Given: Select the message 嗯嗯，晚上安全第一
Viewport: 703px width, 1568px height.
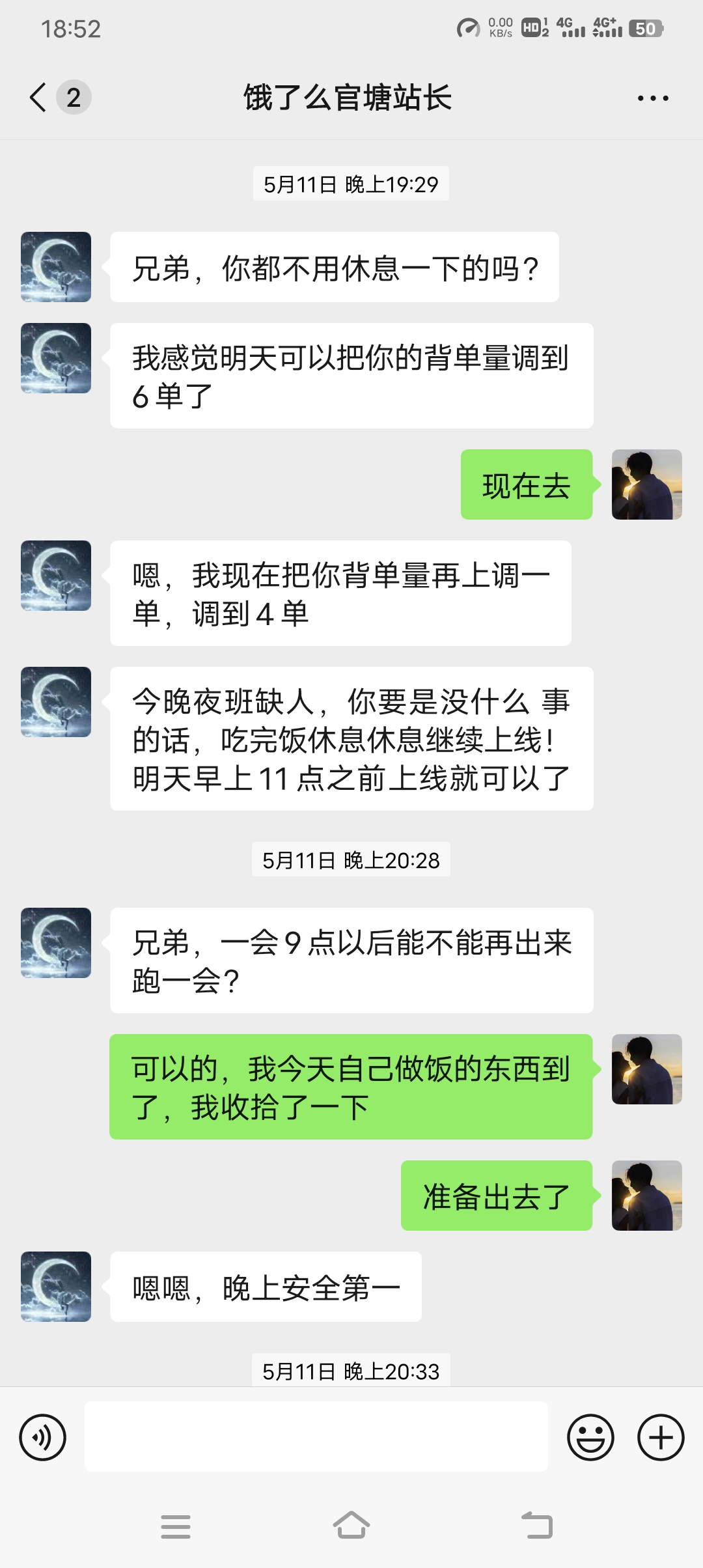Looking at the screenshot, I should click(x=267, y=1286).
